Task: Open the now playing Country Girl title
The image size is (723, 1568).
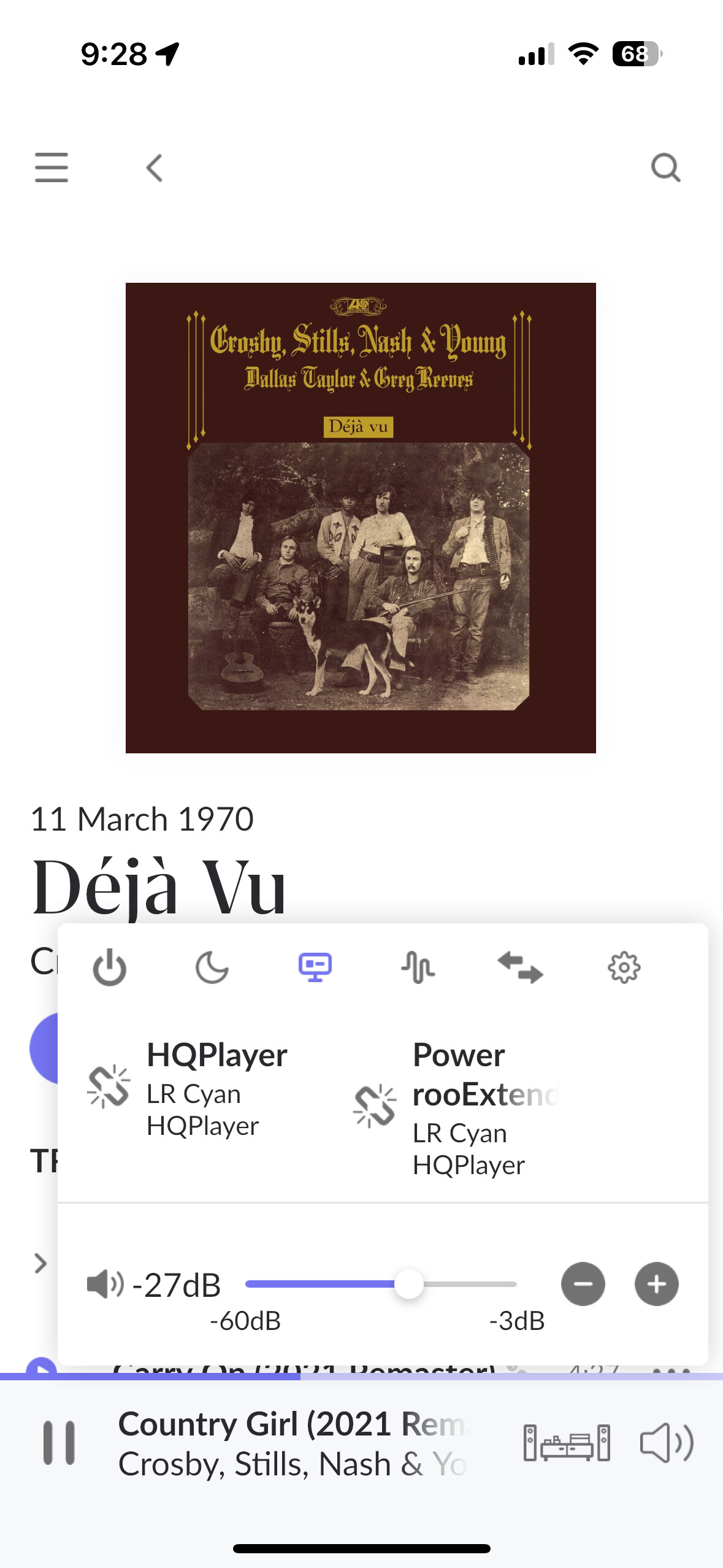Action: pos(293,1424)
